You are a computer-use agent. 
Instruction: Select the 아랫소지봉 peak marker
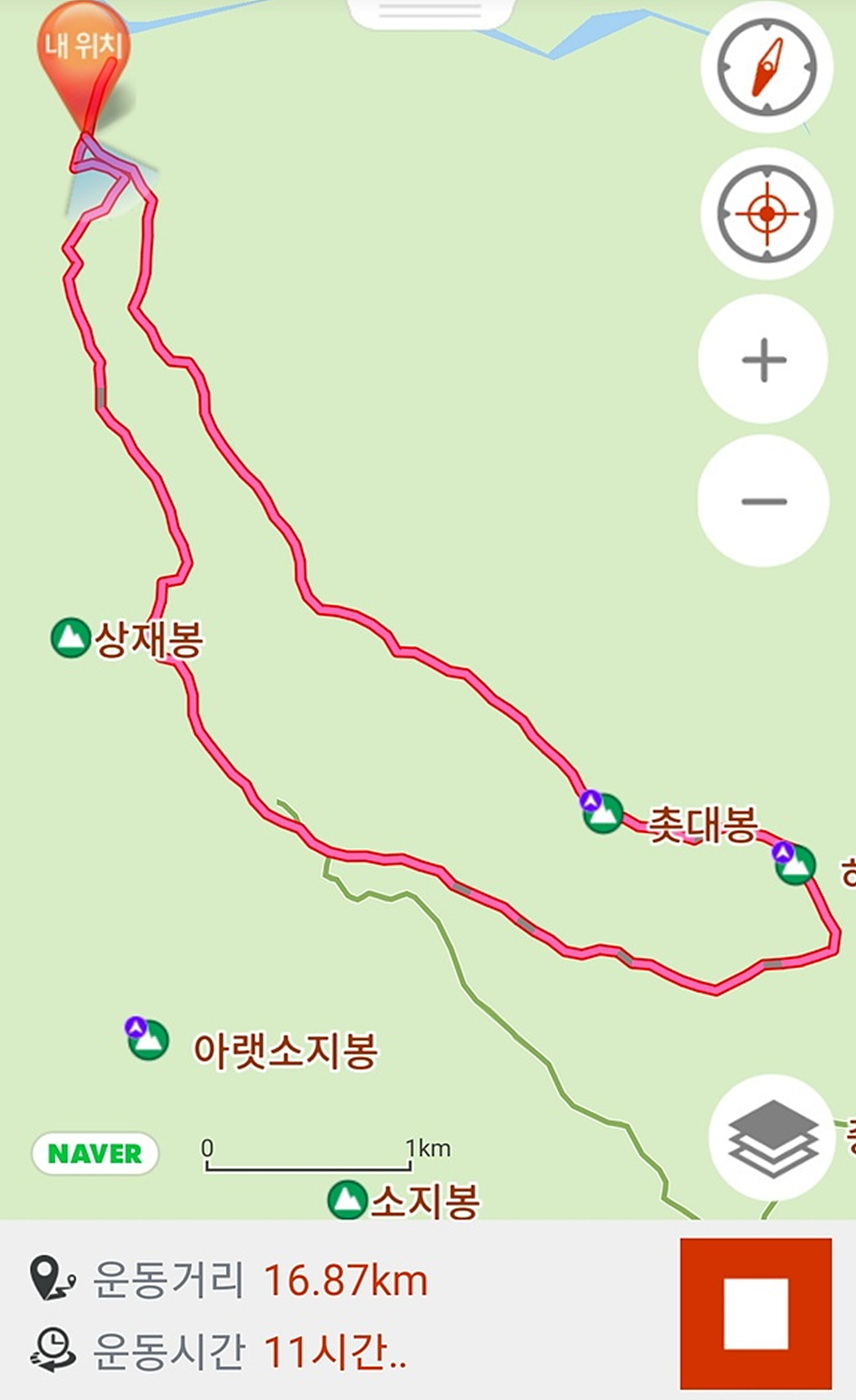(148, 1040)
